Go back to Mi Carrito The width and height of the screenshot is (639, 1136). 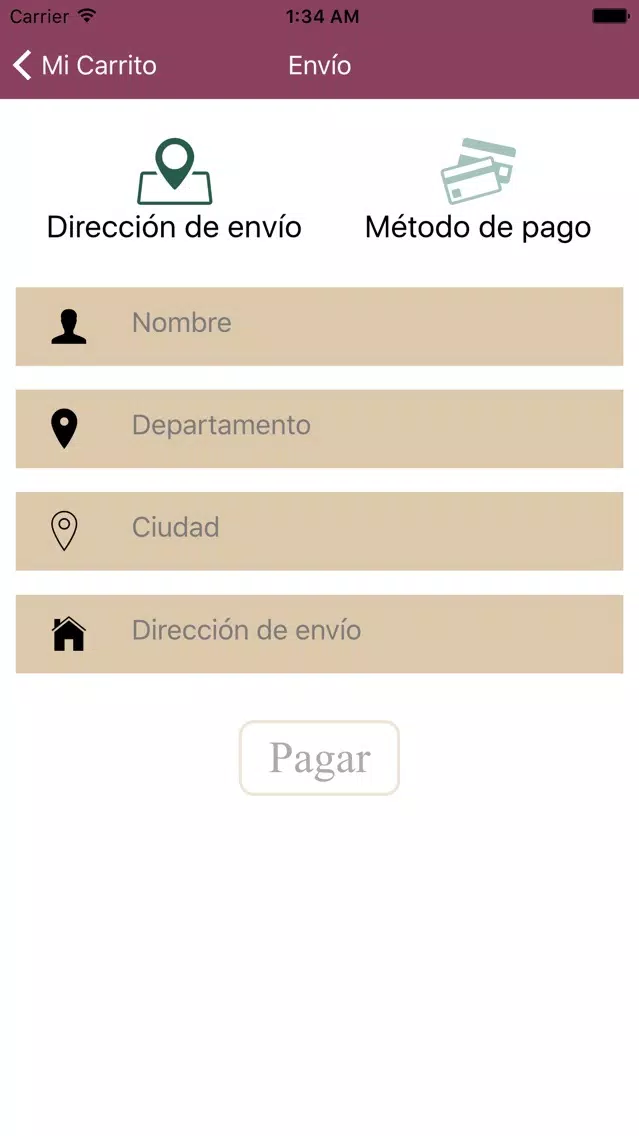(84, 65)
